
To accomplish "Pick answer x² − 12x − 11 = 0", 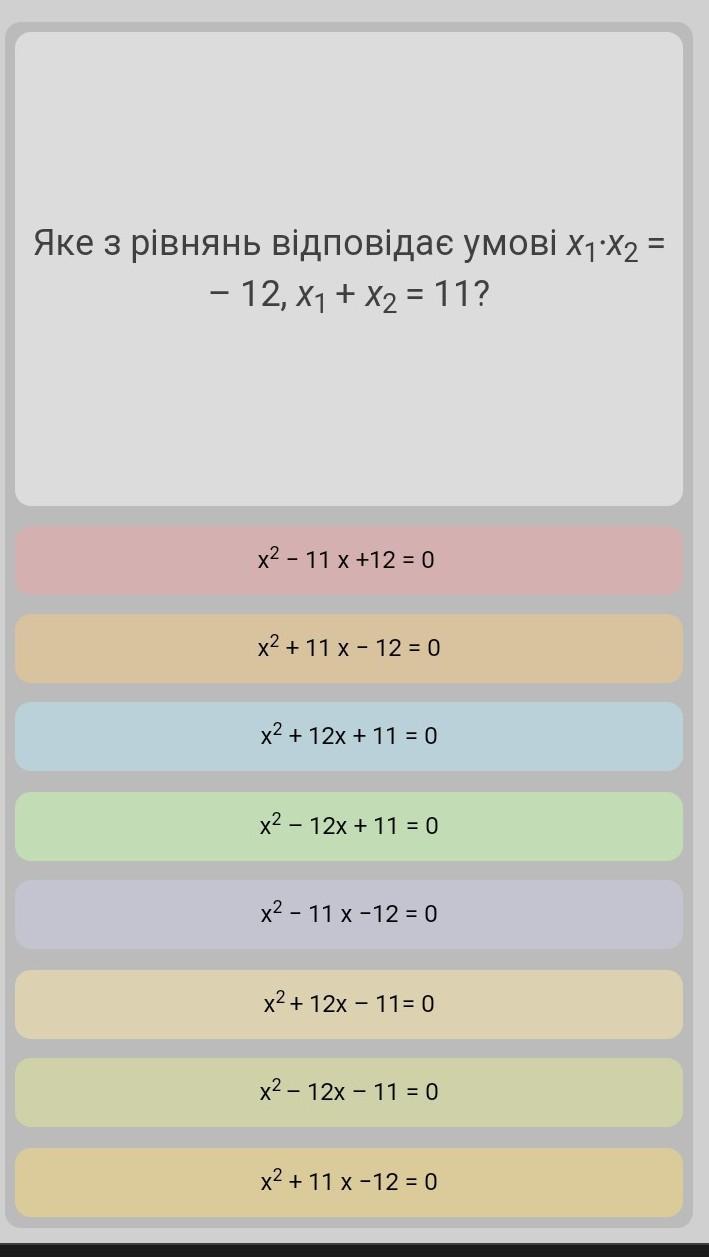I will [x=348, y=1092].
